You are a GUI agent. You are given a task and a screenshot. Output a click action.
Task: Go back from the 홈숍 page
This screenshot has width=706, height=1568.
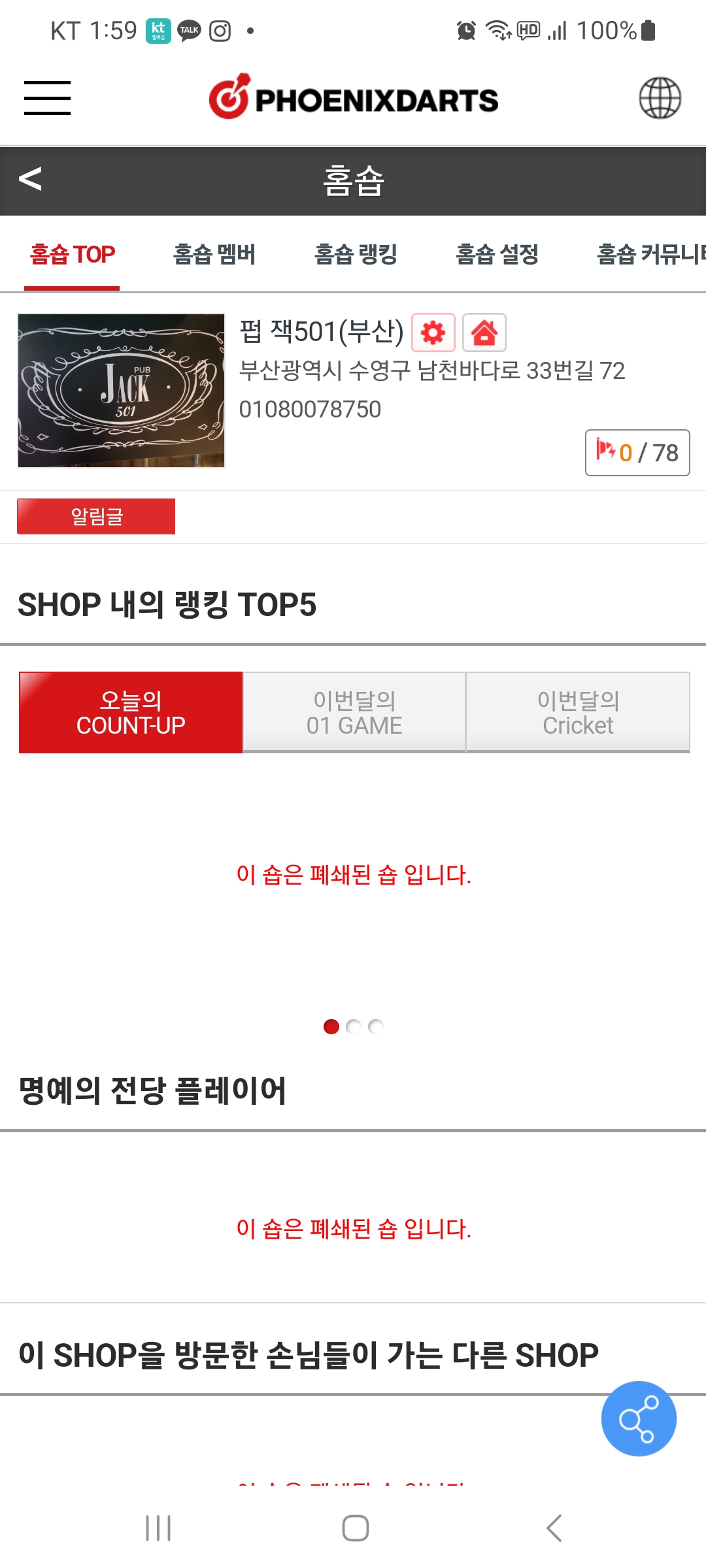click(30, 179)
